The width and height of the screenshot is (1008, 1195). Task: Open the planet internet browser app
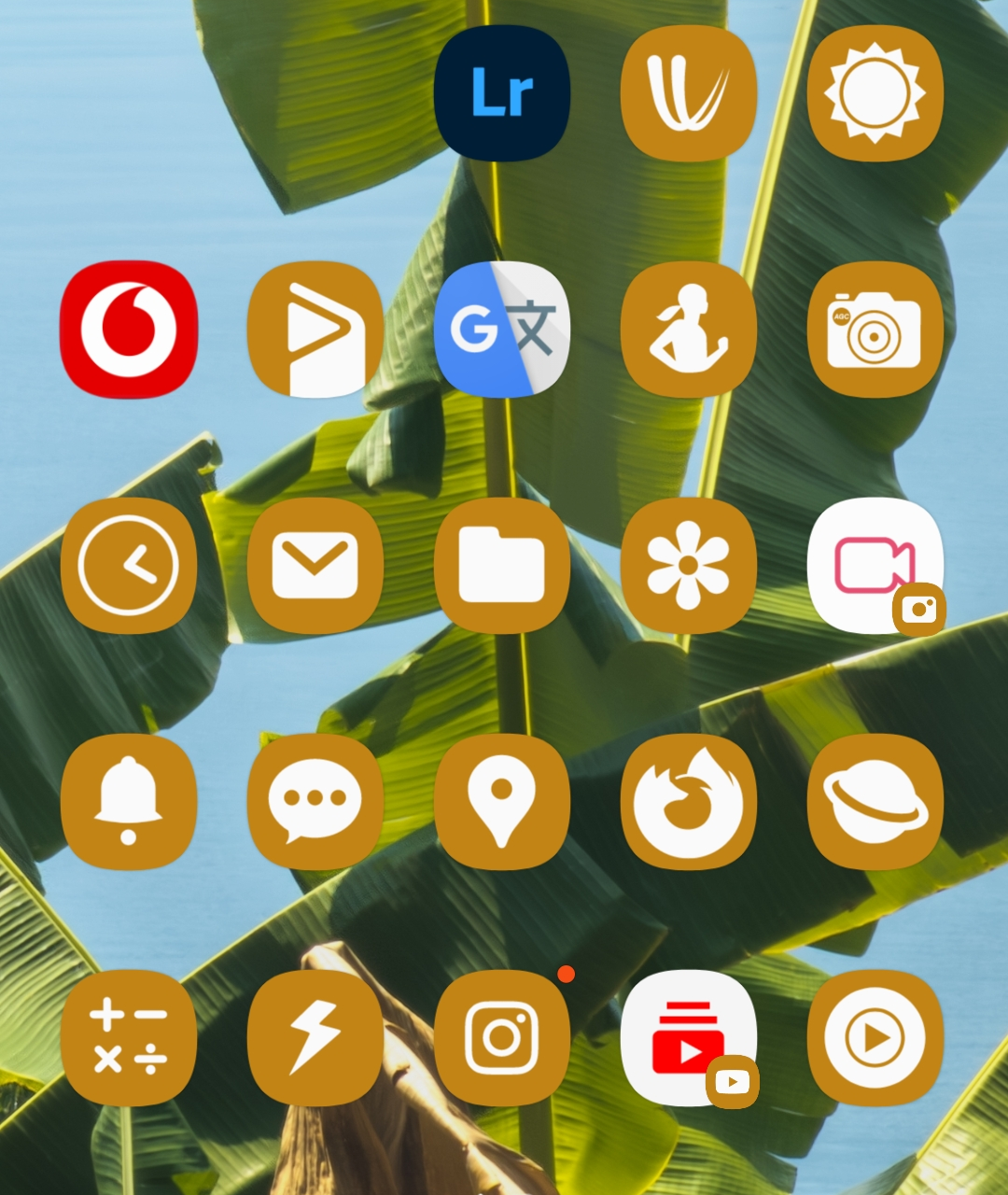point(875,802)
